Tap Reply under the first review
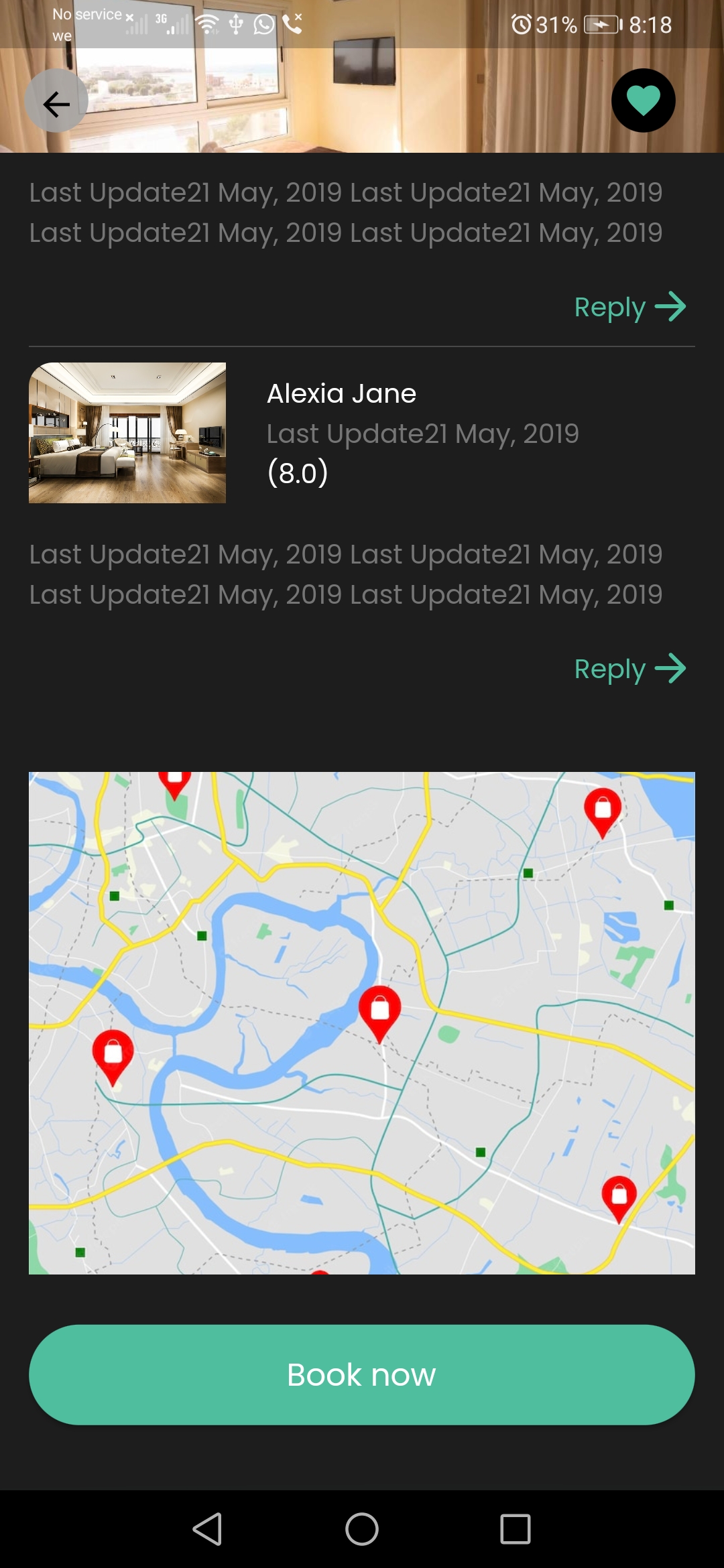This screenshot has width=724, height=1568. pyautogui.click(x=609, y=306)
